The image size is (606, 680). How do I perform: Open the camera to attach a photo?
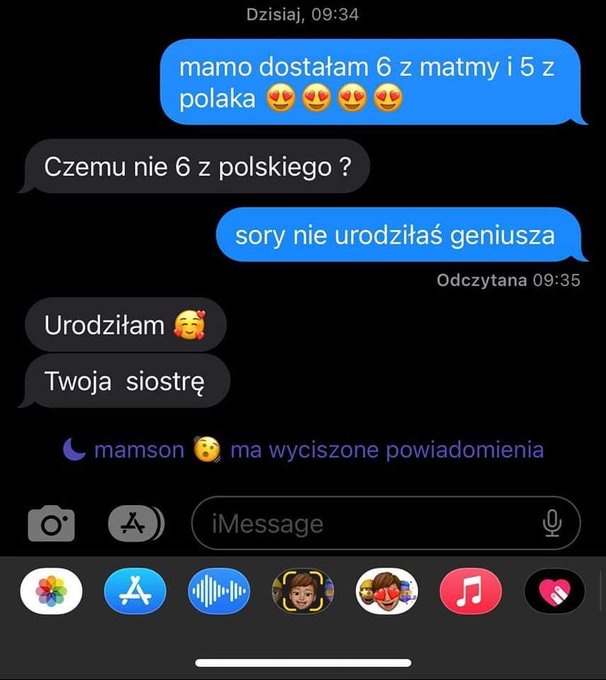51,523
